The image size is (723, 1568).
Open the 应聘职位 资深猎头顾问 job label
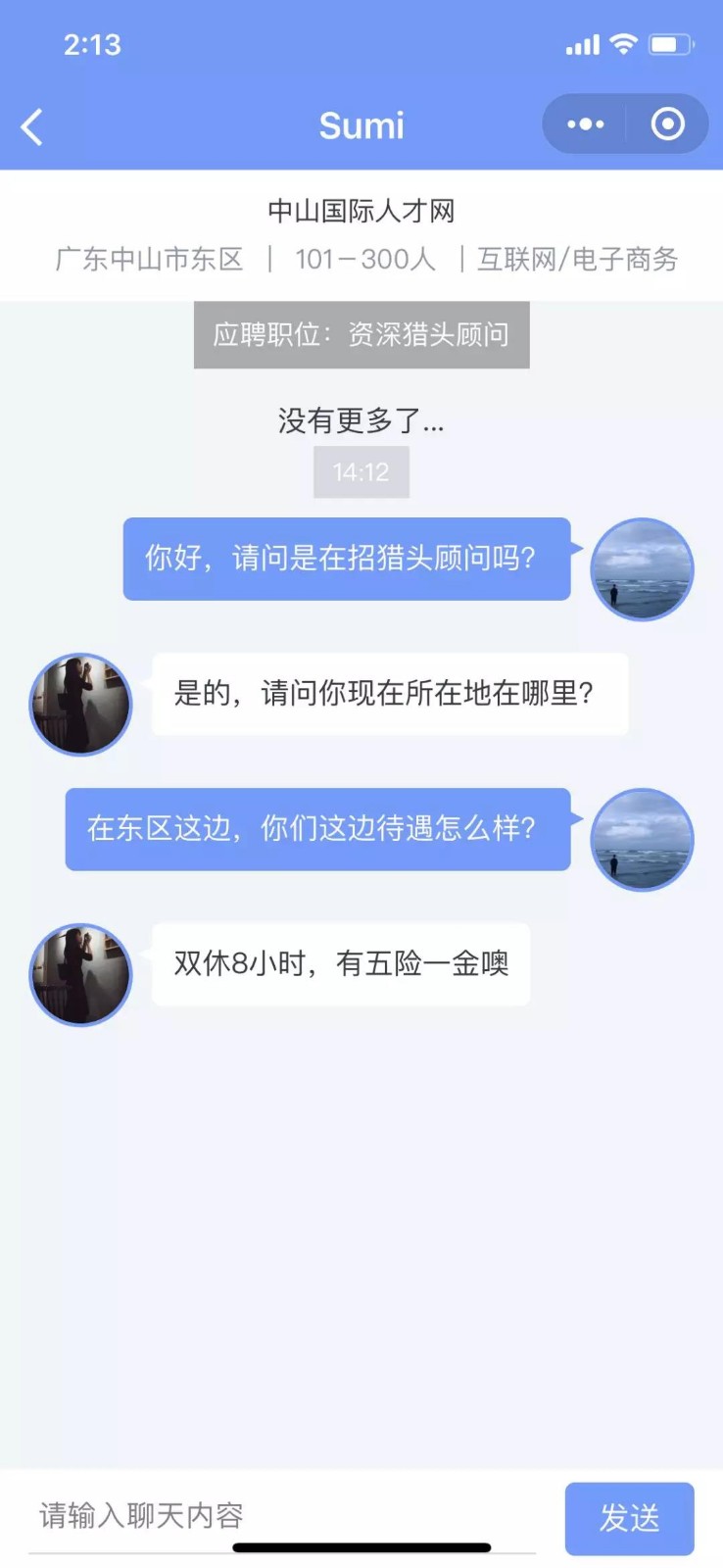tap(361, 334)
